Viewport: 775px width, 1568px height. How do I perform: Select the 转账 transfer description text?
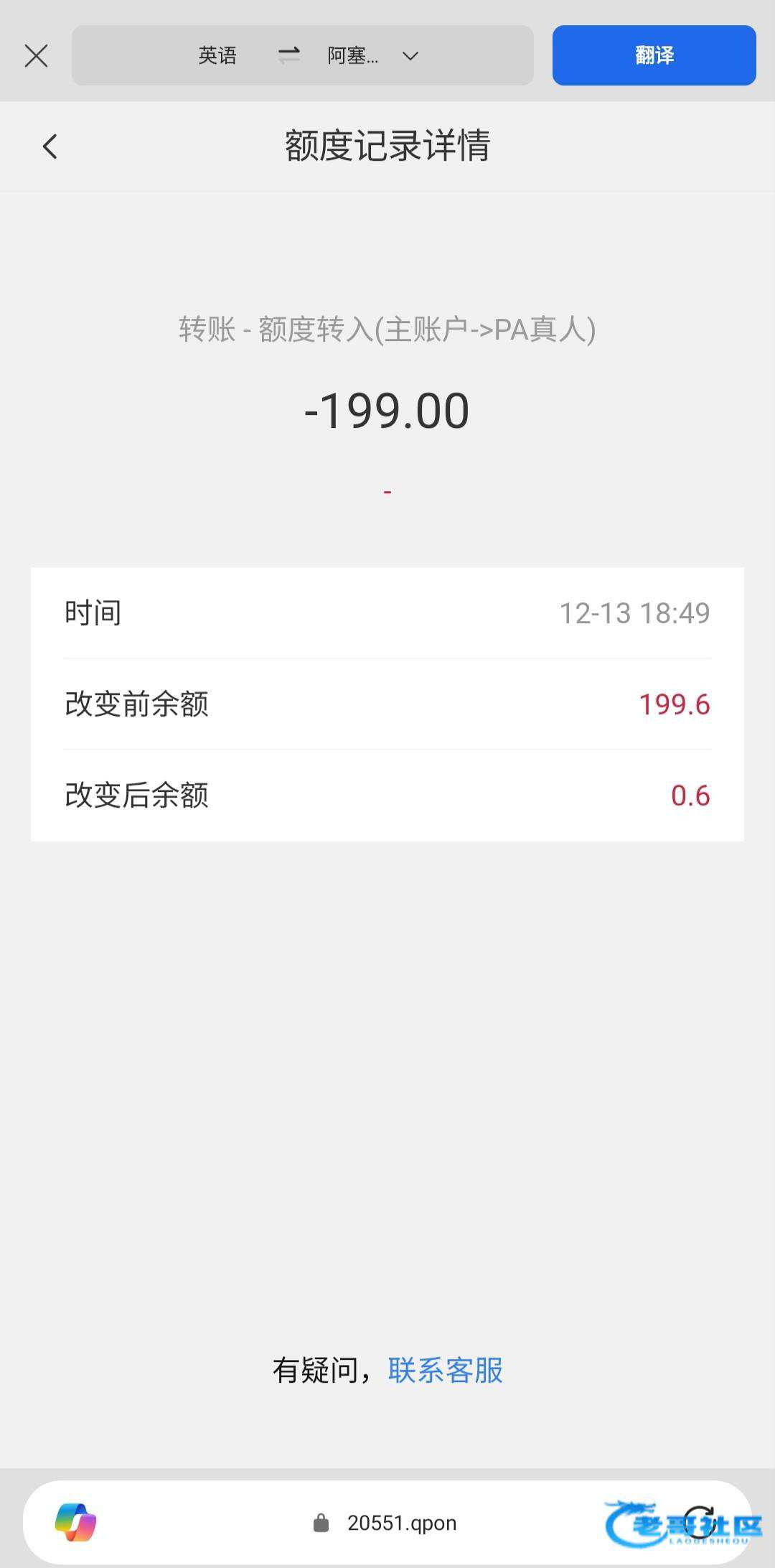[387, 329]
